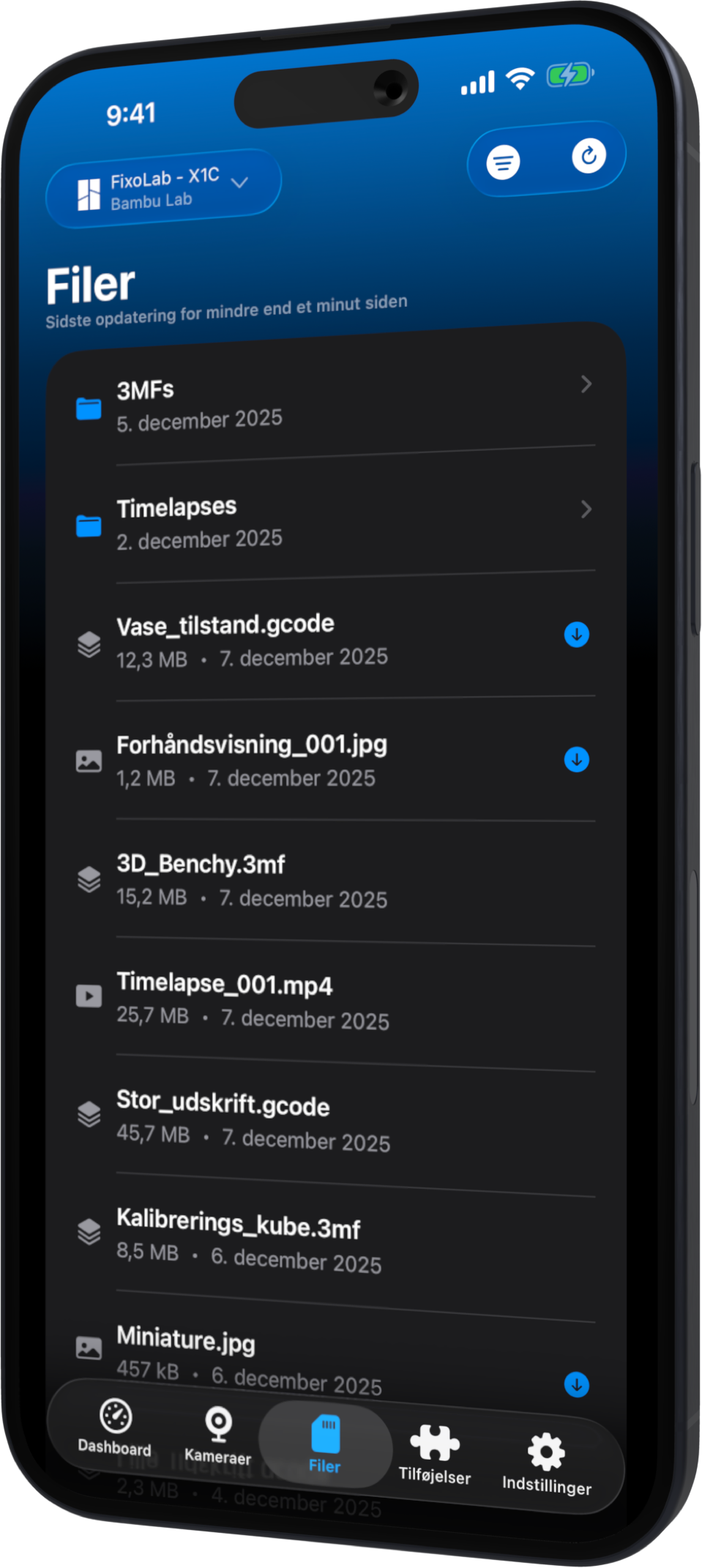Tap the Filer SD-card icon
This screenshot has width=702, height=1568.
(x=325, y=1433)
